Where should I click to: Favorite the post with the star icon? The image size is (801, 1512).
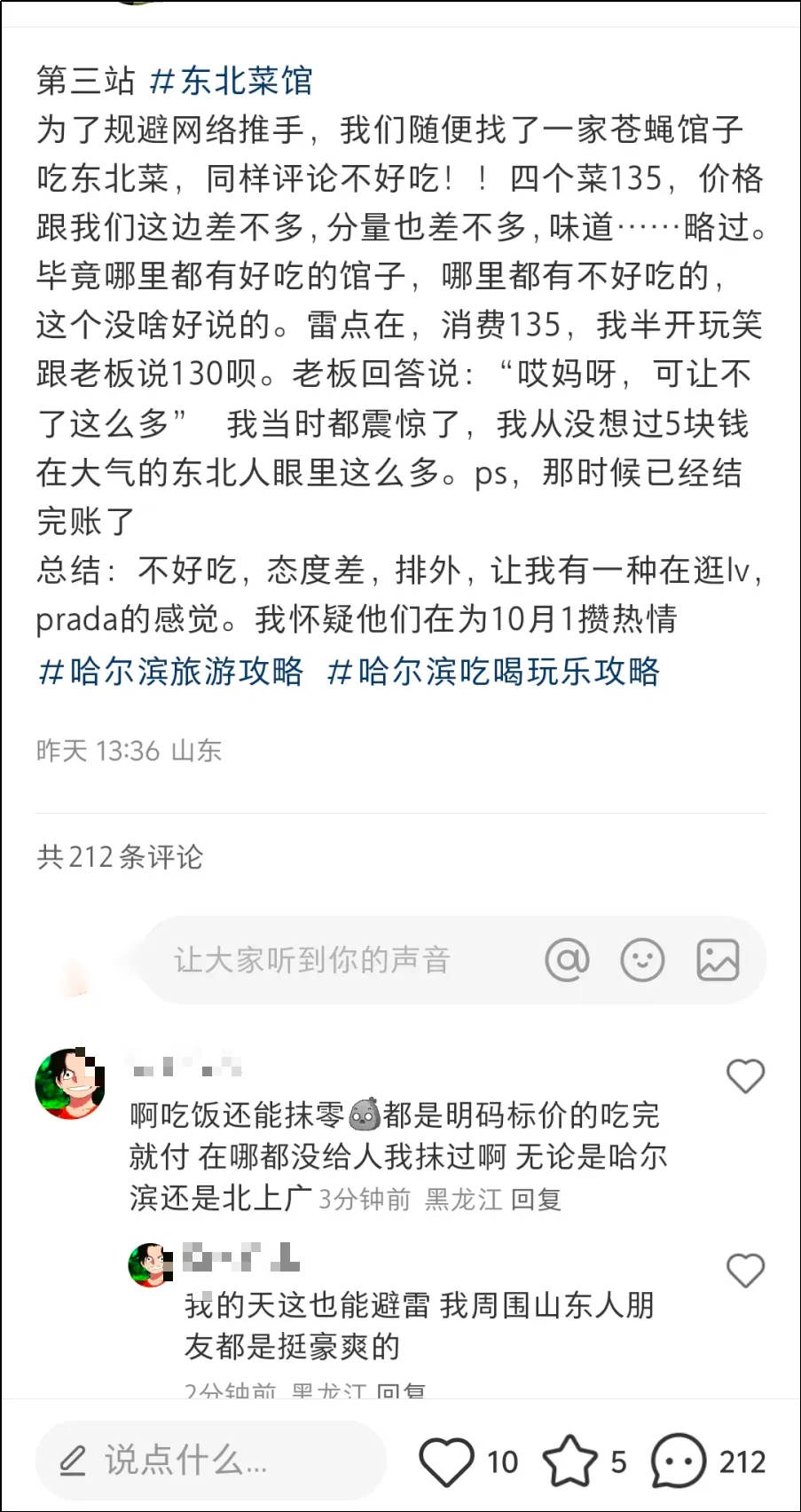pos(569,1461)
